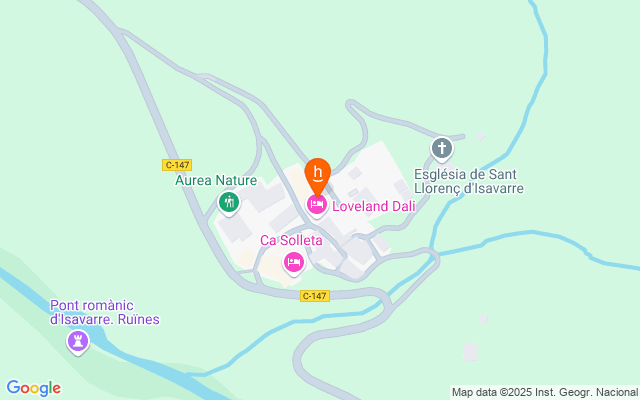Tap the Aurea Nature restaurant marker
640x400 pixels.
tap(229, 203)
